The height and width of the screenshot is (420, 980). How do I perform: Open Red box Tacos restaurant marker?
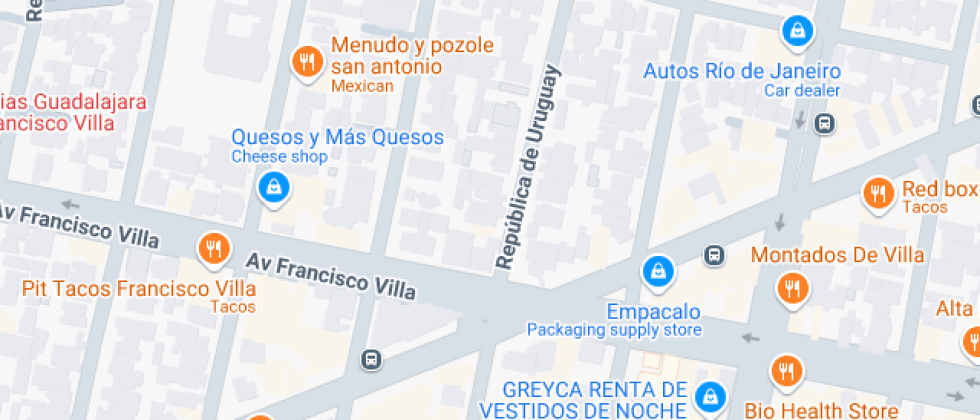point(878,194)
